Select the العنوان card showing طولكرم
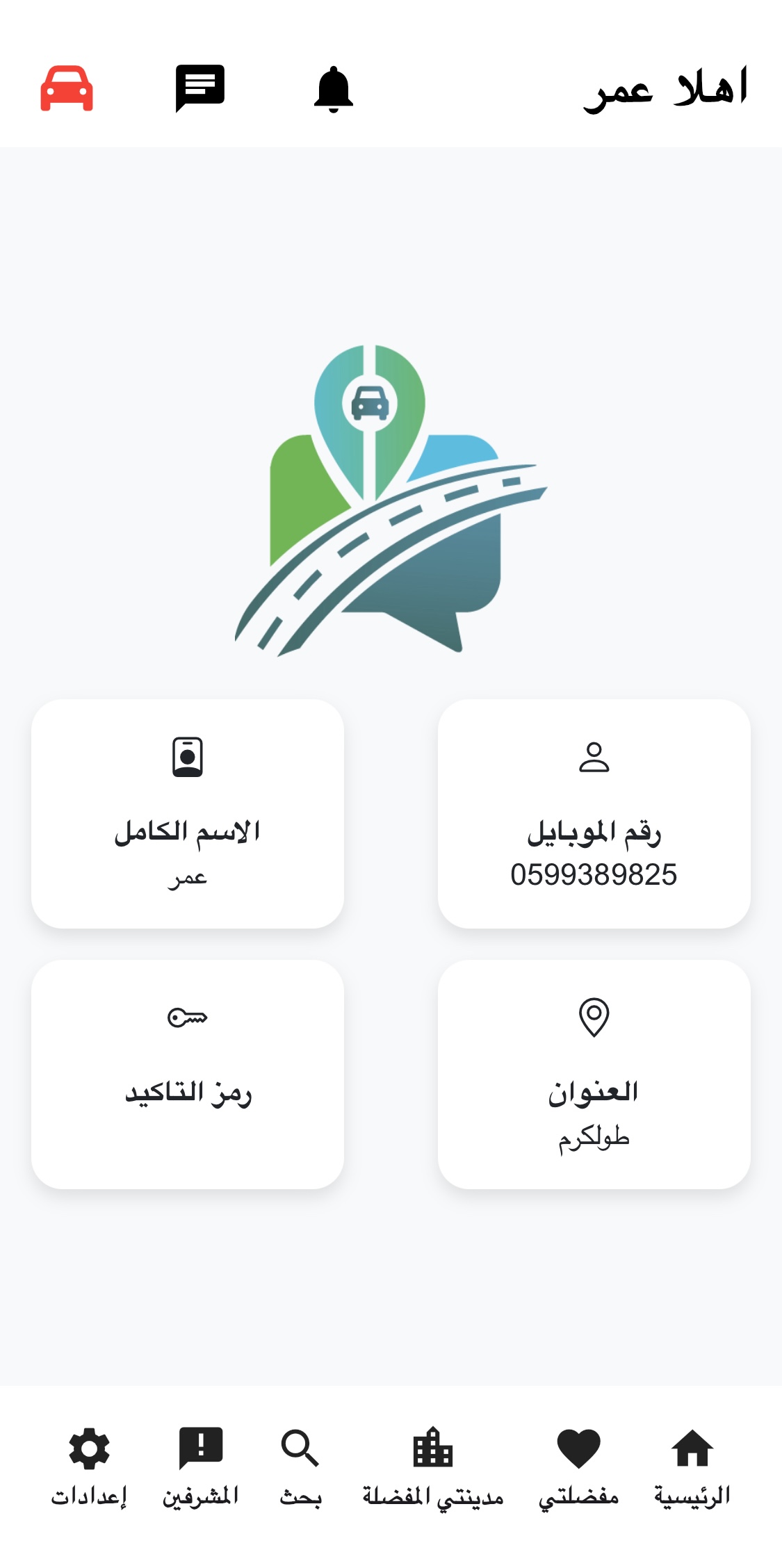Image resolution: width=782 pixels, height=1568 pixels. pyautogui.click(x=594, y=1074)
